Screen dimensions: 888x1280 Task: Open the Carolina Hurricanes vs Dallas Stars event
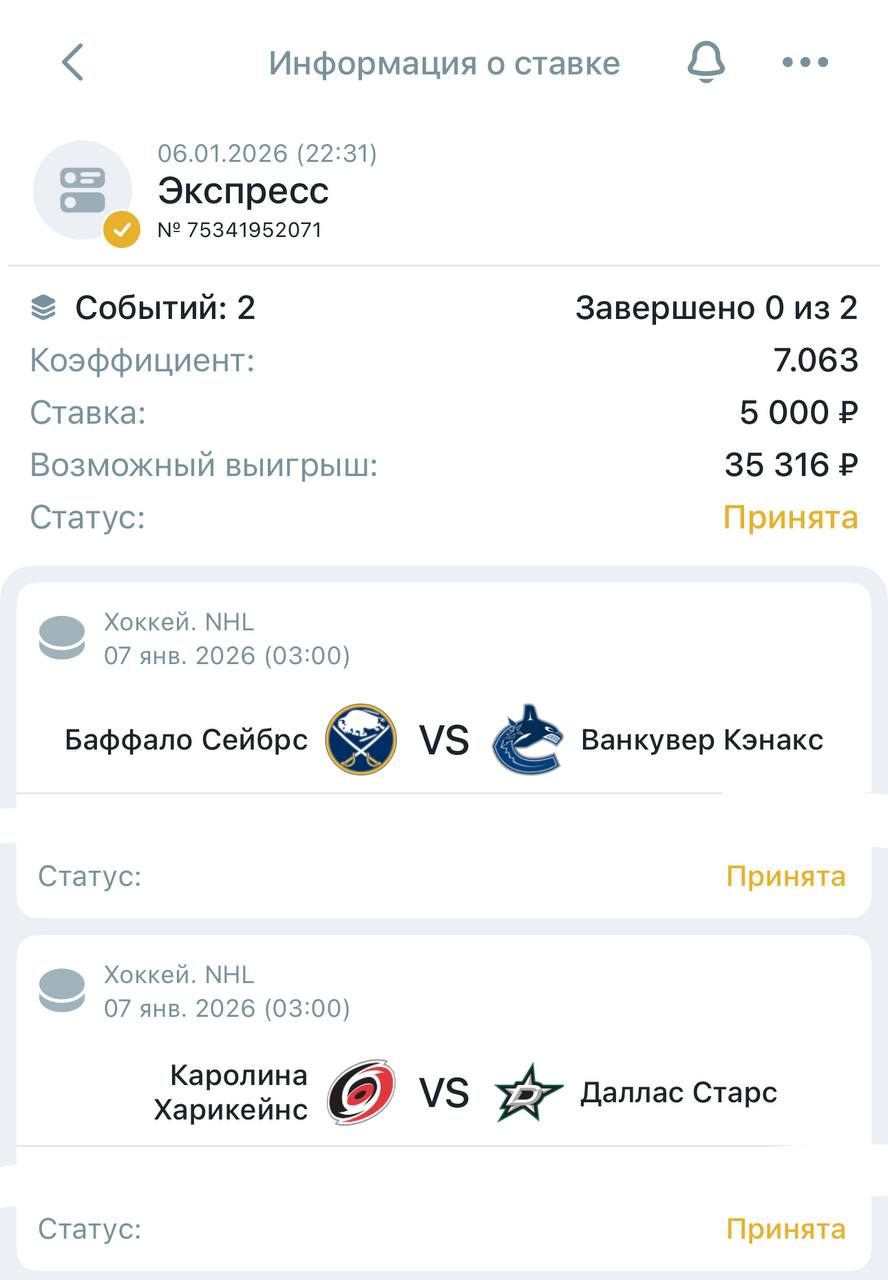click(x=444, y=1092)
